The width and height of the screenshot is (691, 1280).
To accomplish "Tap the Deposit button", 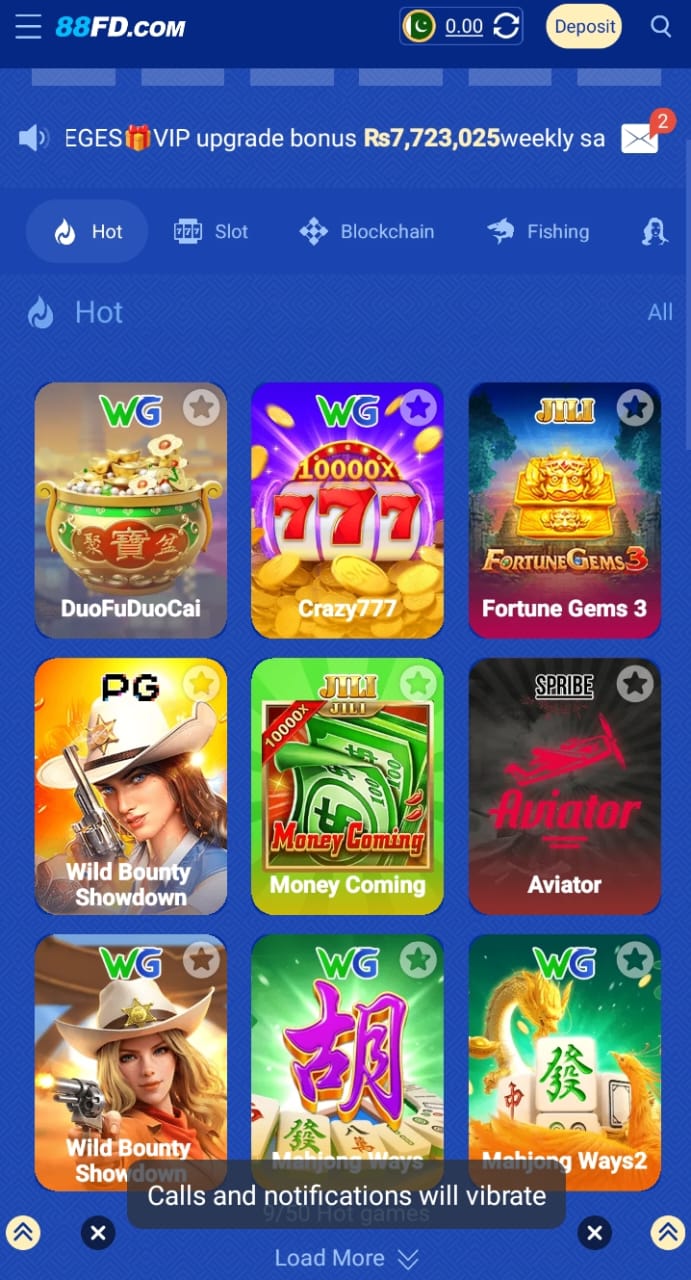I will pyautogui.click(x=584, y=27).
